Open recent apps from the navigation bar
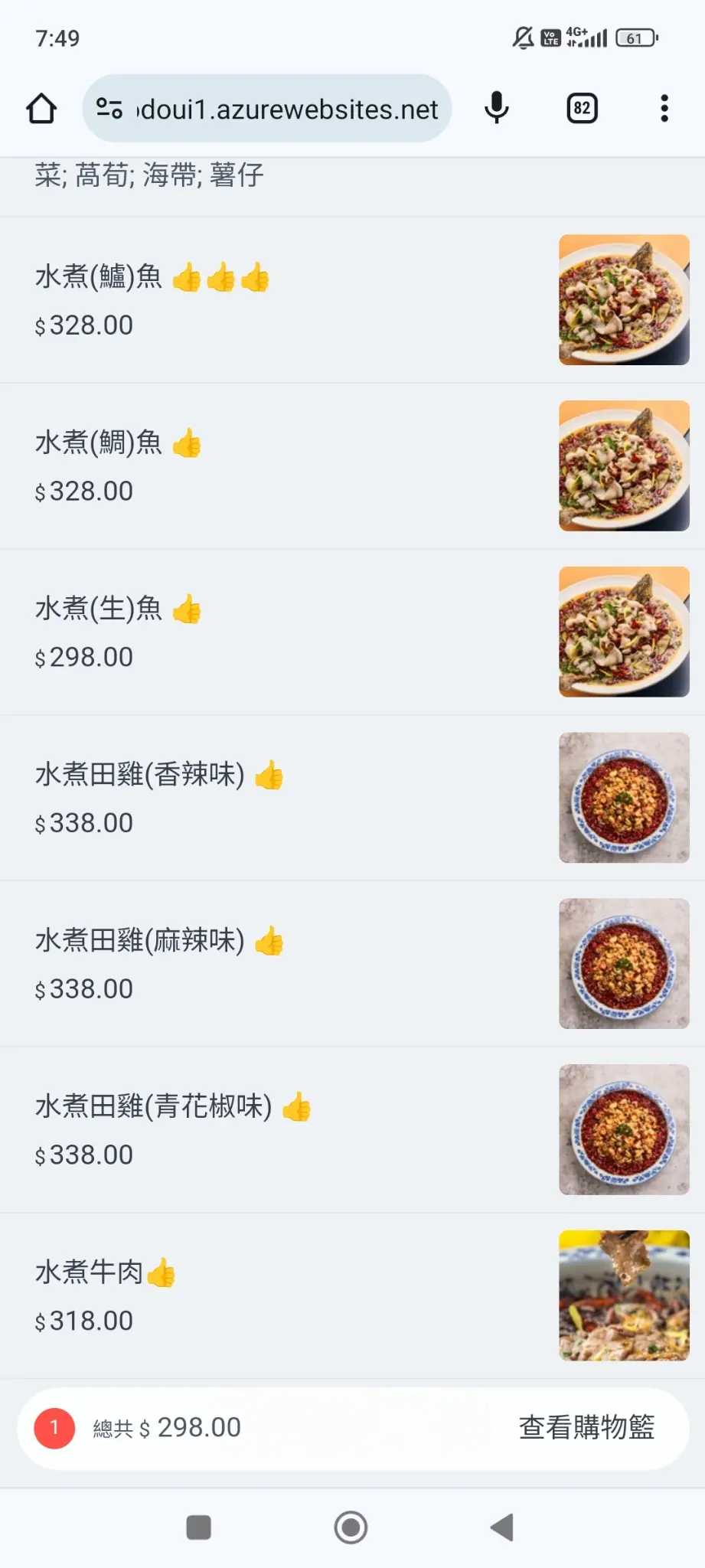Viewport: 705px width, 1568px height. 199,1527
